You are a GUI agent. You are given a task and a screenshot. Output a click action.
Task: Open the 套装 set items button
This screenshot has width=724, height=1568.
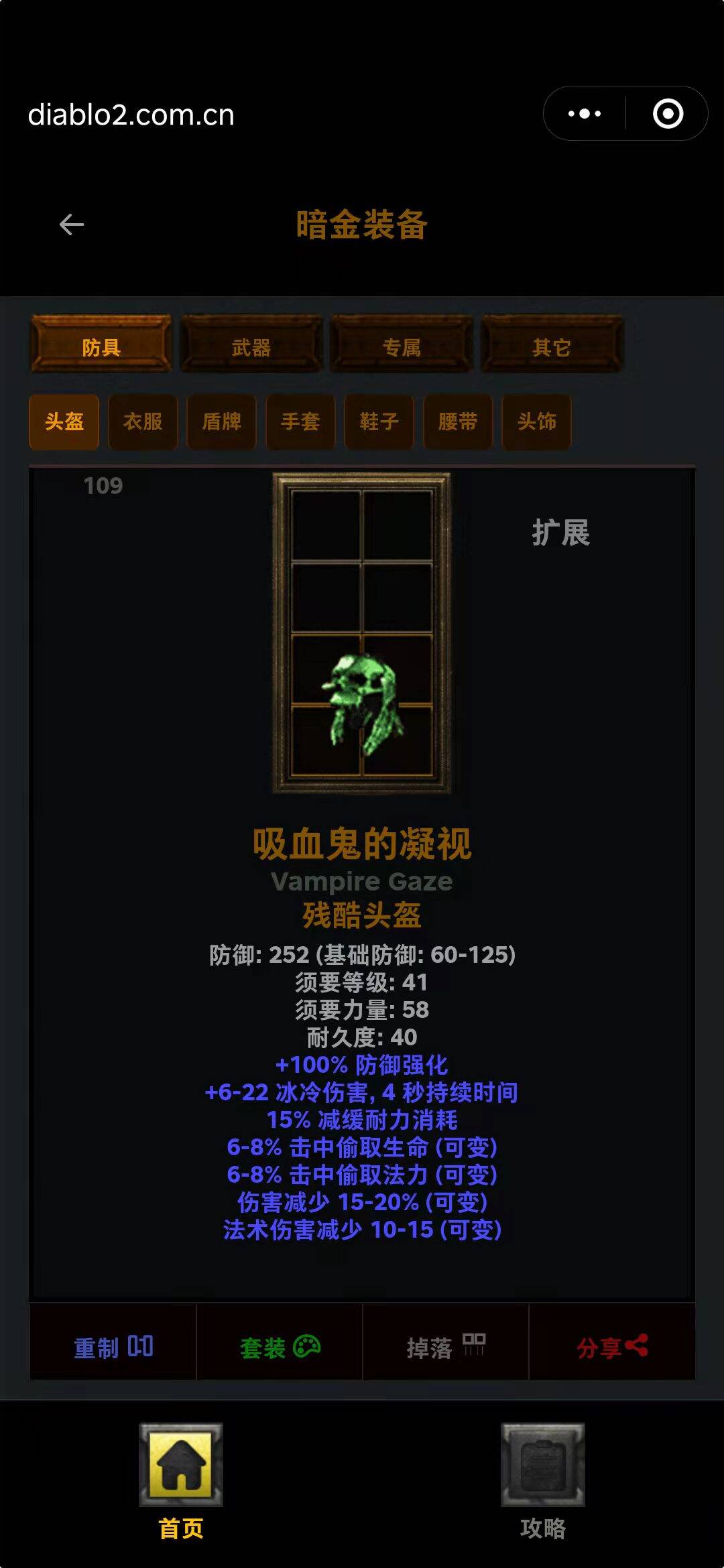(280, 1347)
